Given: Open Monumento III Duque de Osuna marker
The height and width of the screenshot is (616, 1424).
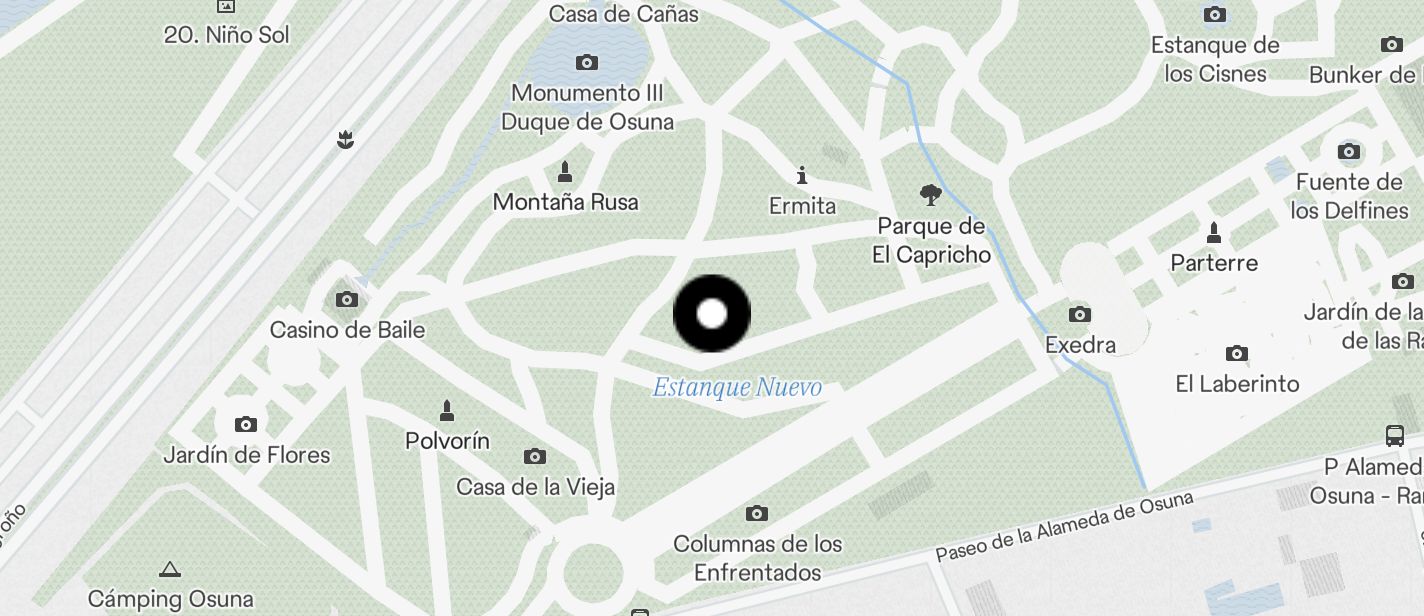Looking at the screenshot, I should point(587,63).
